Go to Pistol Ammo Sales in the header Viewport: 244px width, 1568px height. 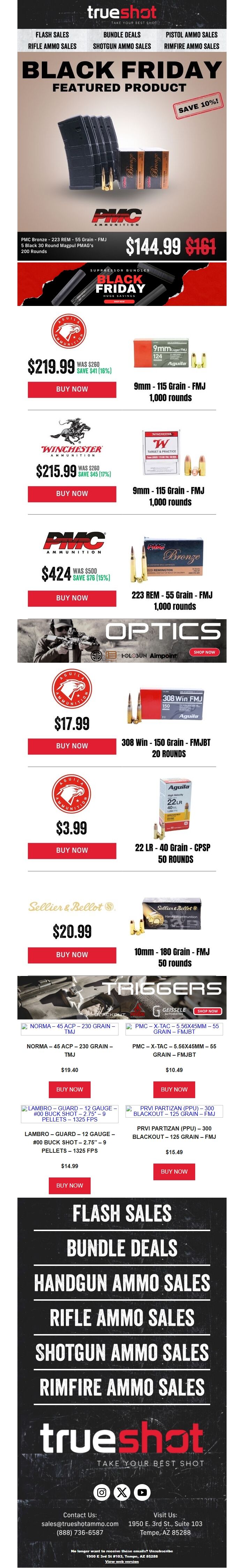192,35
